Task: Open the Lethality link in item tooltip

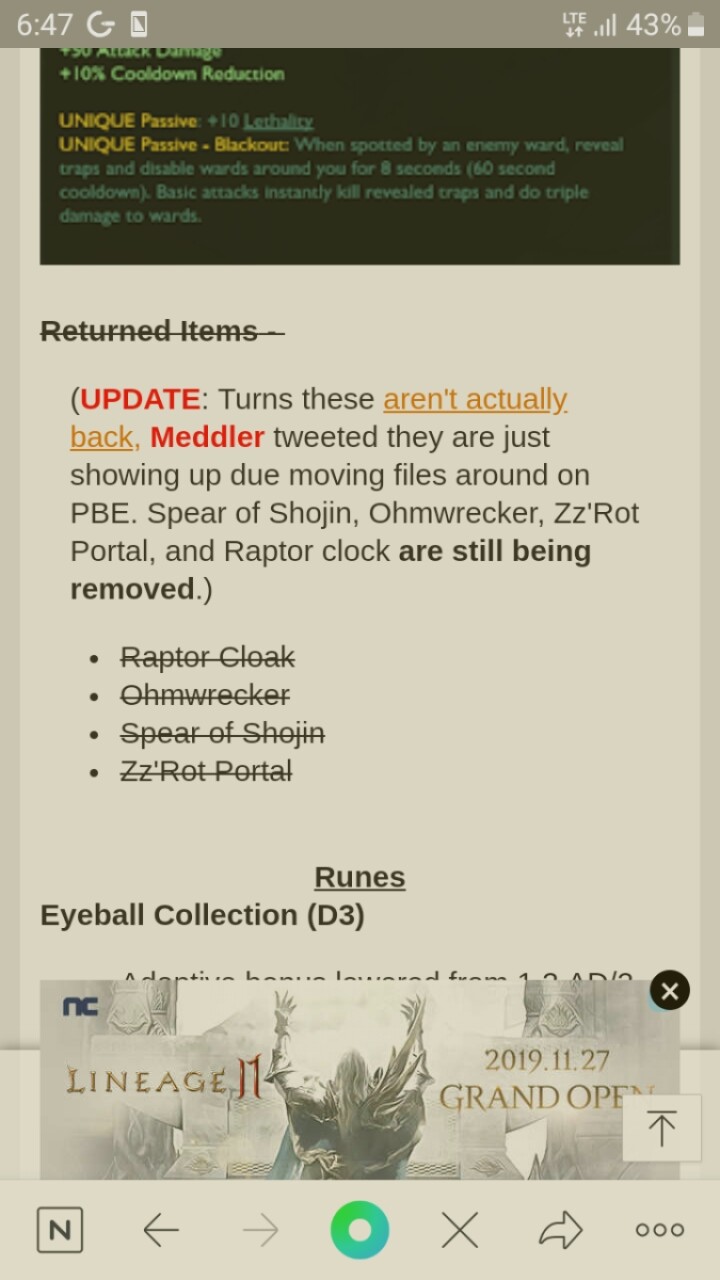Action: click(278, 121)
